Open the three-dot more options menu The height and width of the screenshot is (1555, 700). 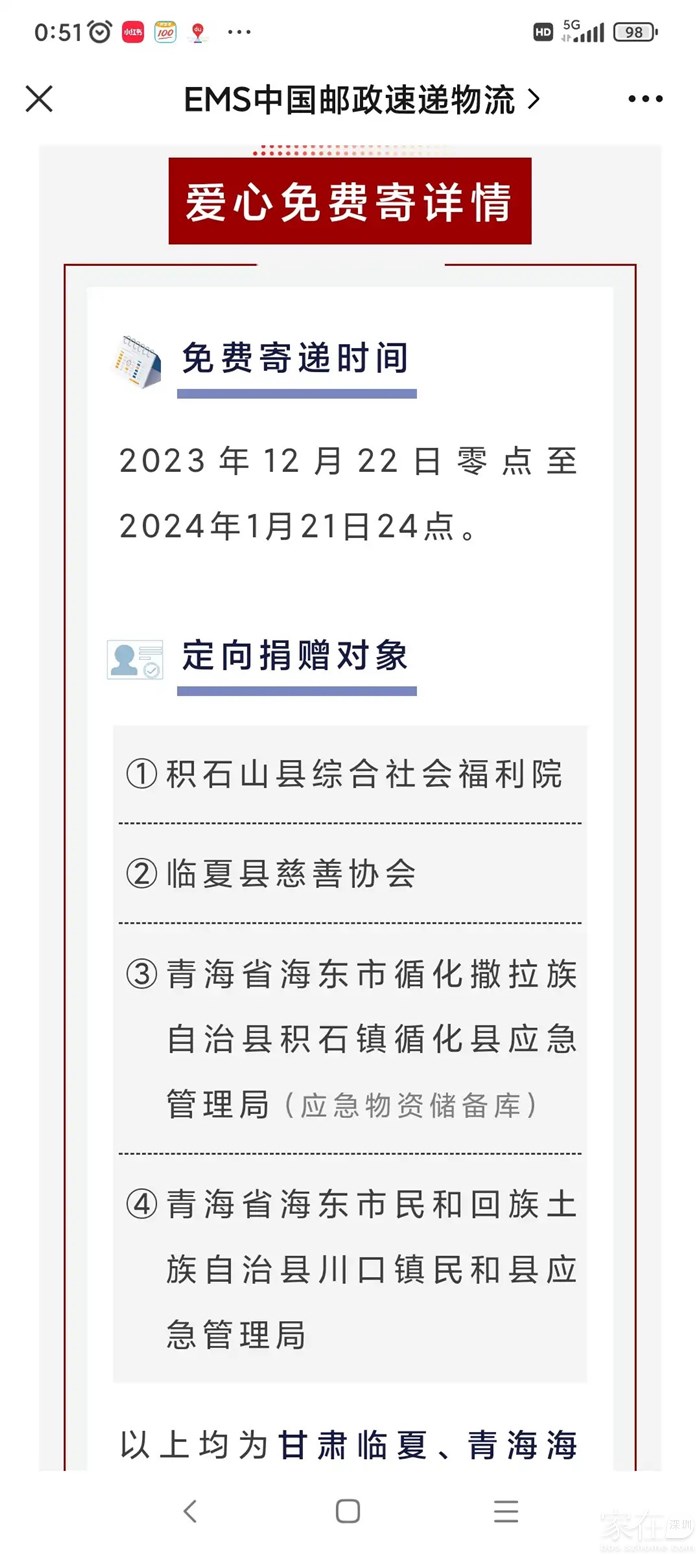coord(645,99)
